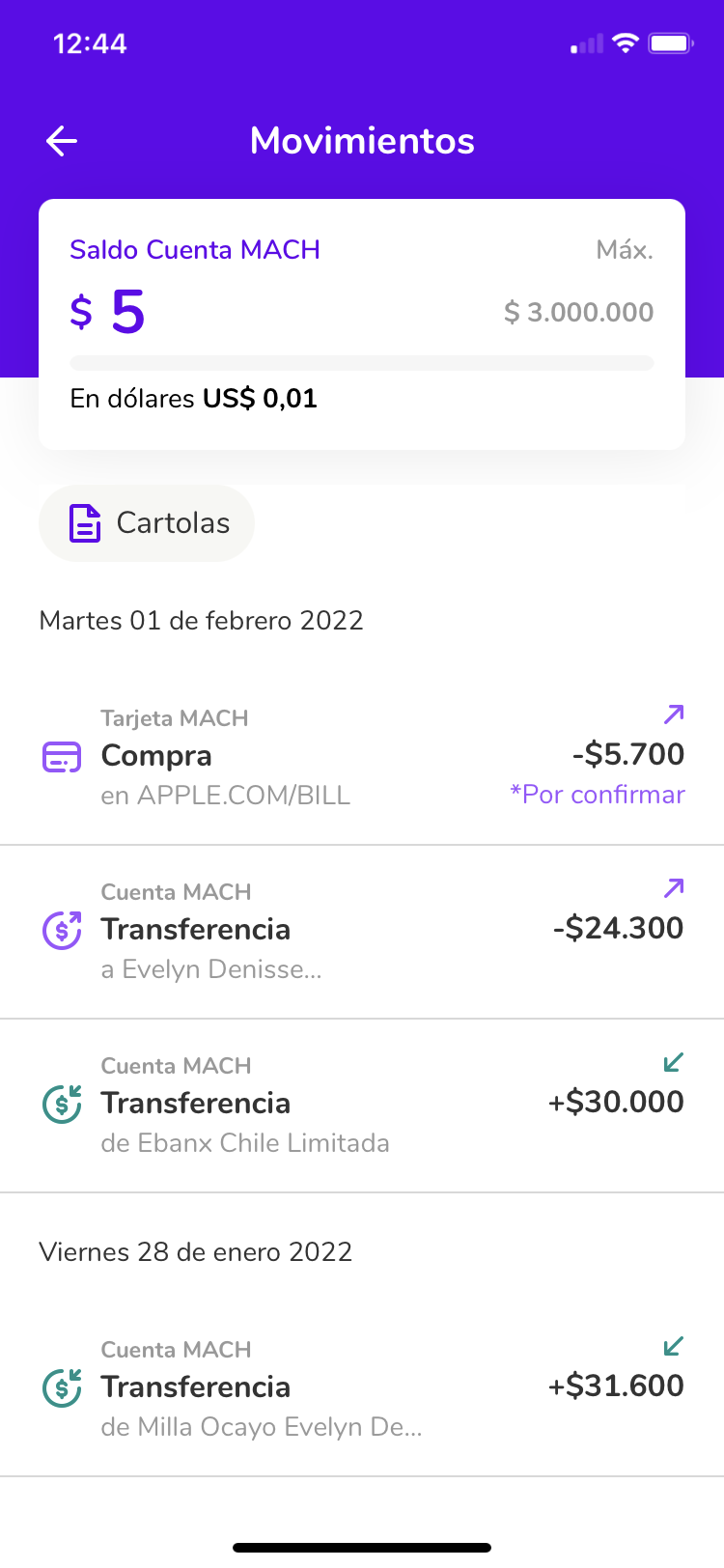Show details of the +$31.600 transfer
This screenshot has height=1568, width=724.
pos(362,1388)
